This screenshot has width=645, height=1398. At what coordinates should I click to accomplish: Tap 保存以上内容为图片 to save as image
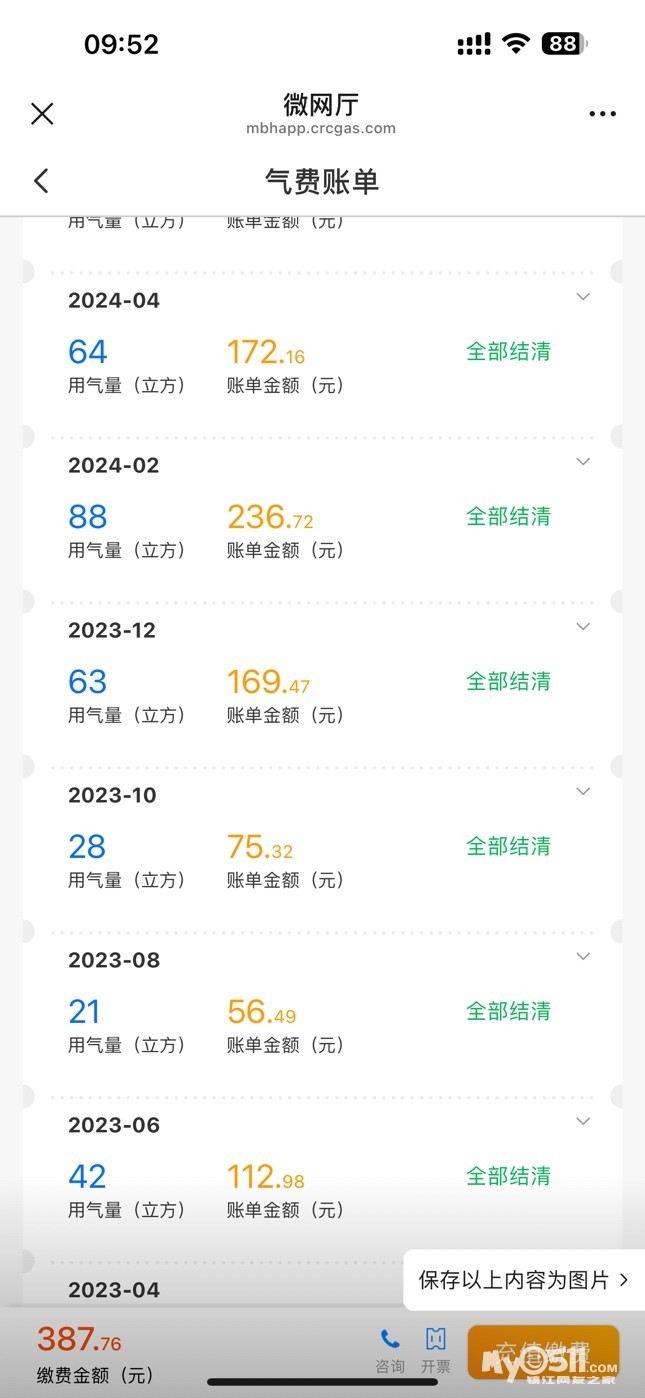pyautogui.click(x=523, y=1280)
